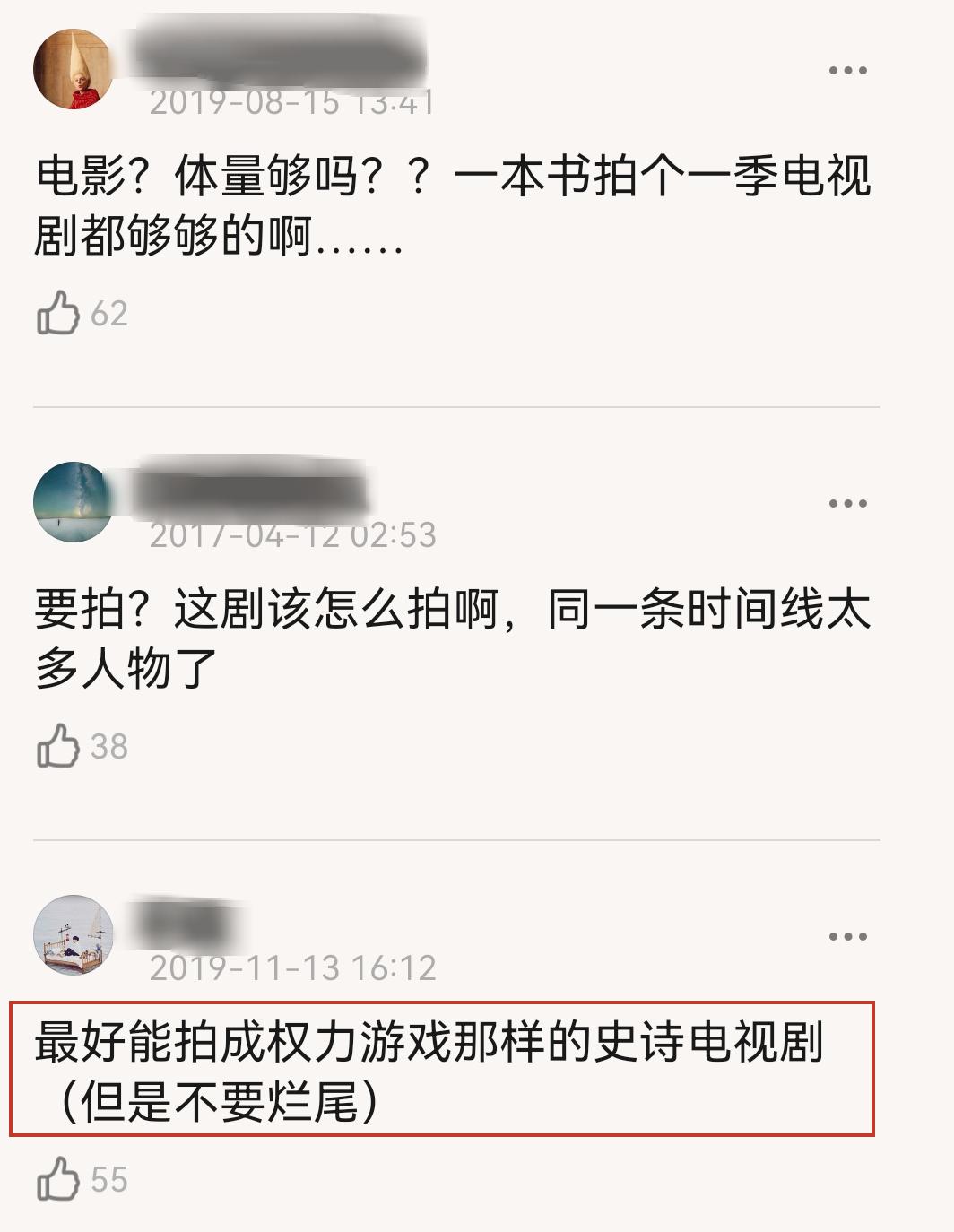This screenshot has width=954, height=1232.
Task: Like the comment with 38 likes
Action: pyautogui.click(x=58, y=746)
